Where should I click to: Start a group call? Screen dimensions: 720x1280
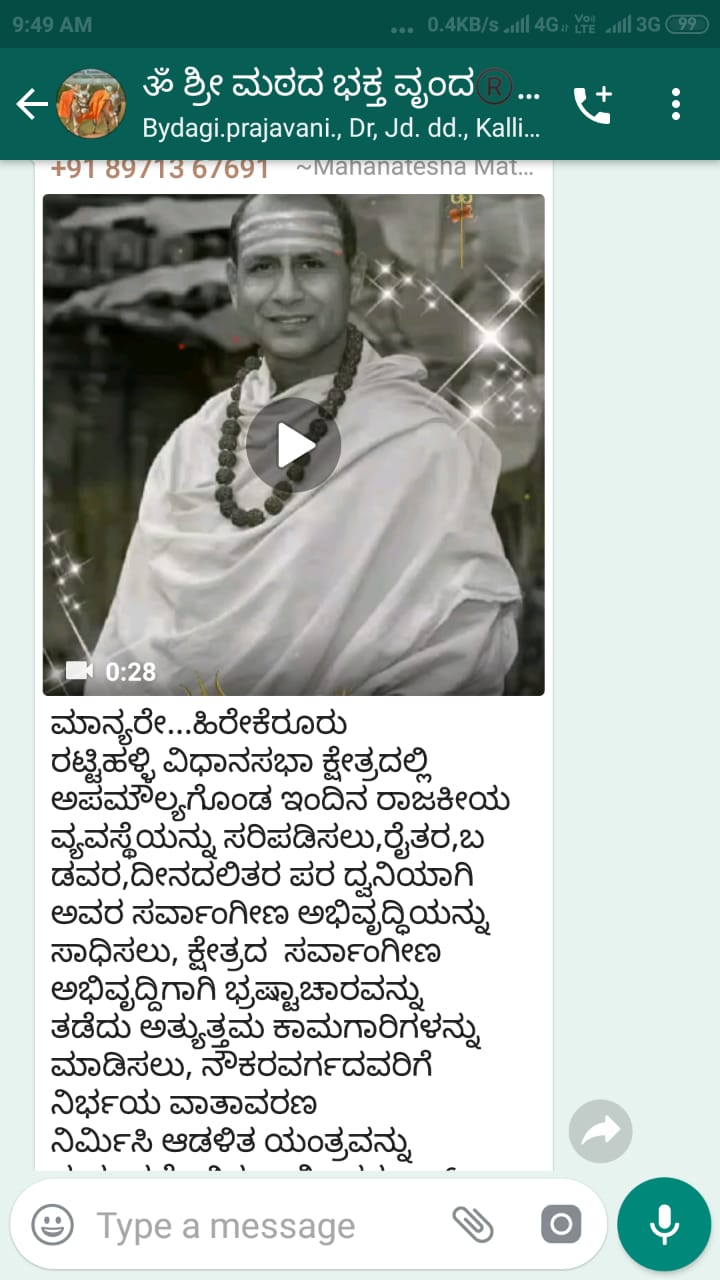point(592,104)
